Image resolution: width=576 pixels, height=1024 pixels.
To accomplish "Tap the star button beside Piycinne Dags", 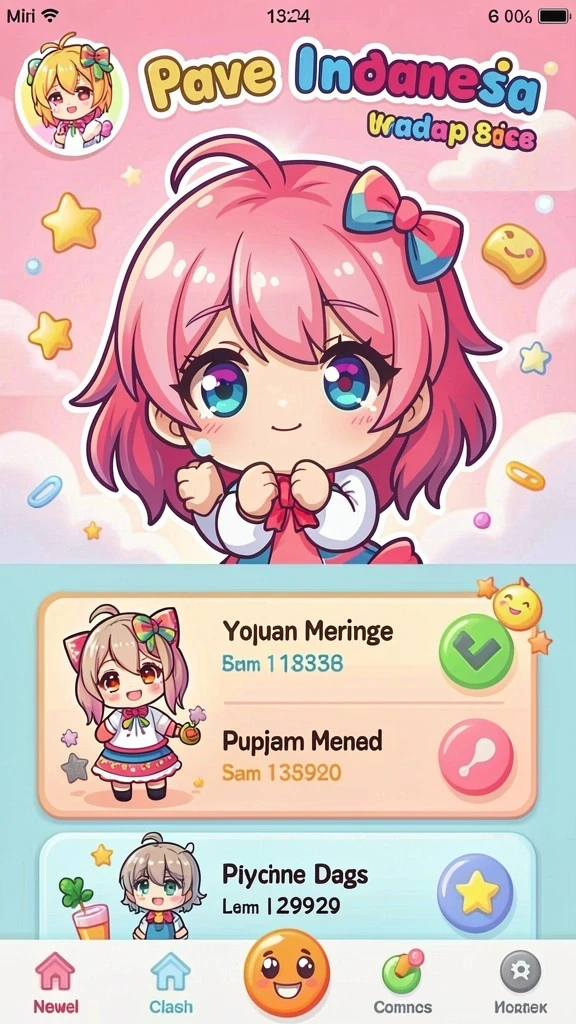I will click(475, 892).
